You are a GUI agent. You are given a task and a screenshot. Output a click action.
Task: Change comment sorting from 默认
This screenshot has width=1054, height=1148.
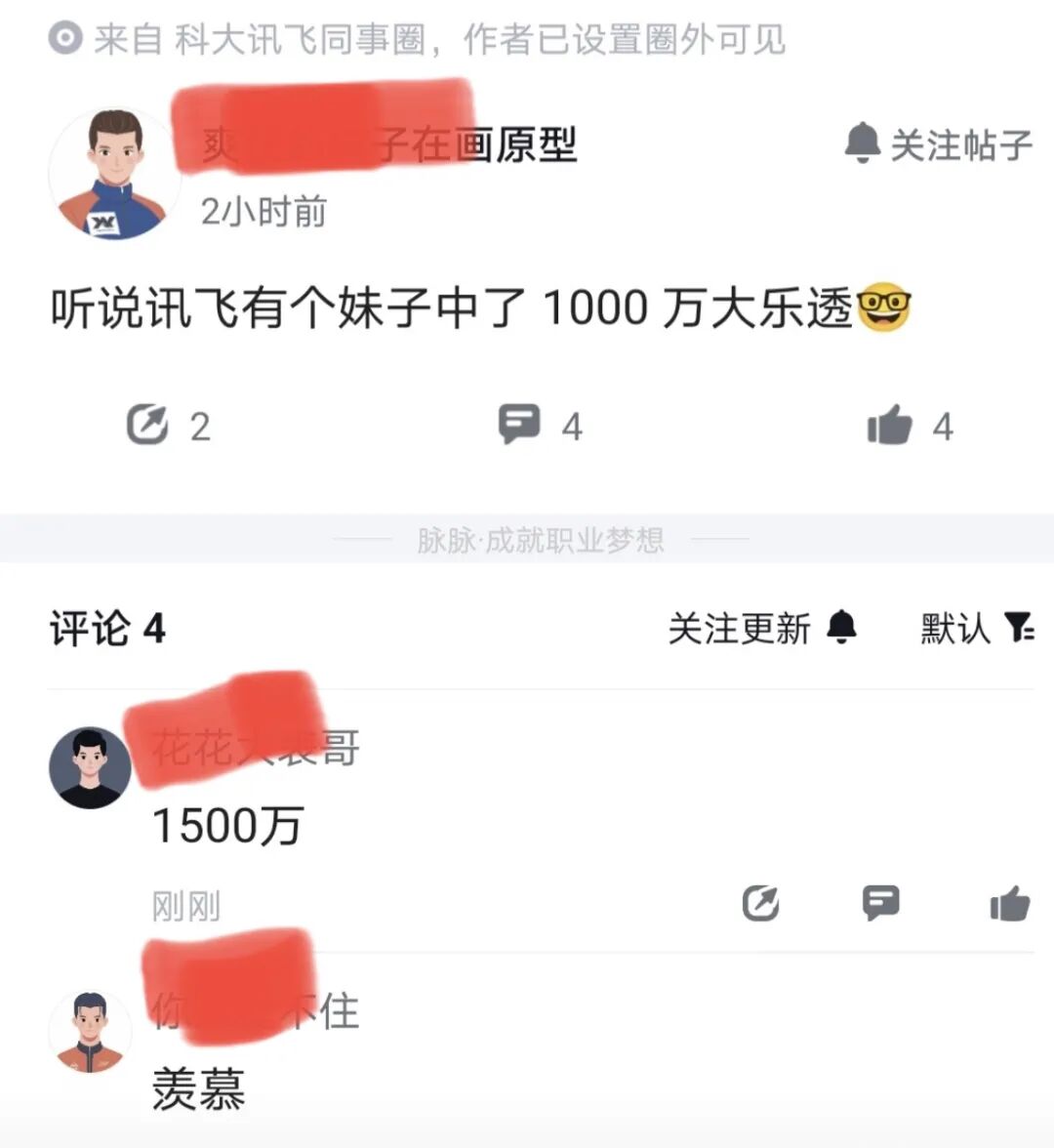pos(977,628)
